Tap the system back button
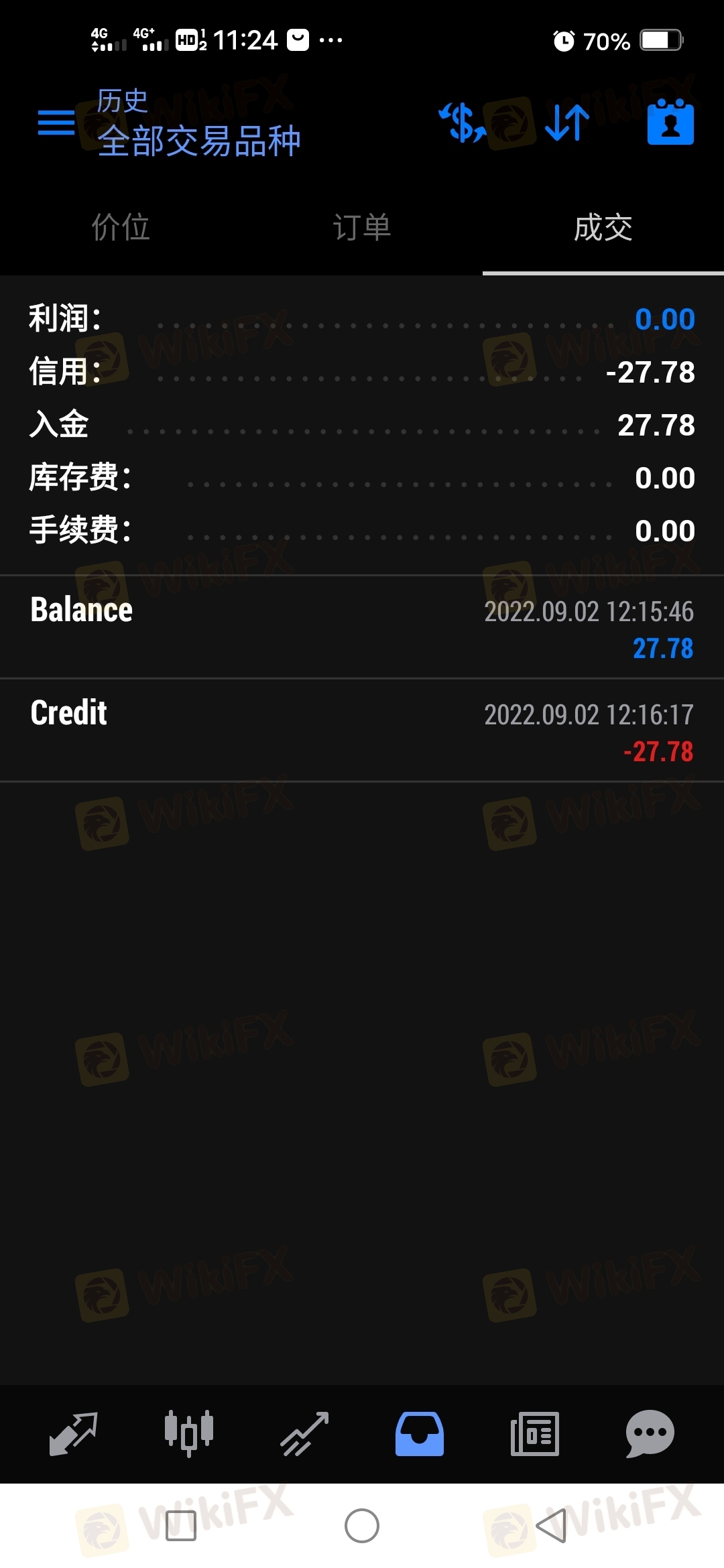This screenshot has height=1568, width=724. pos(552,1526)
